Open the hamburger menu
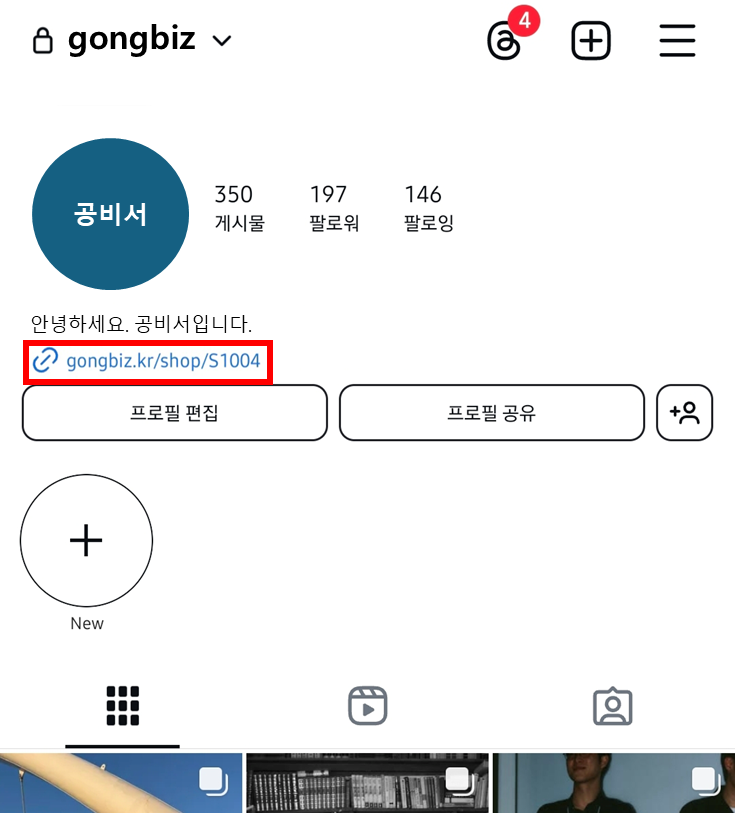The height and width of the screenshot is (813, 735). tap(677, 41)
